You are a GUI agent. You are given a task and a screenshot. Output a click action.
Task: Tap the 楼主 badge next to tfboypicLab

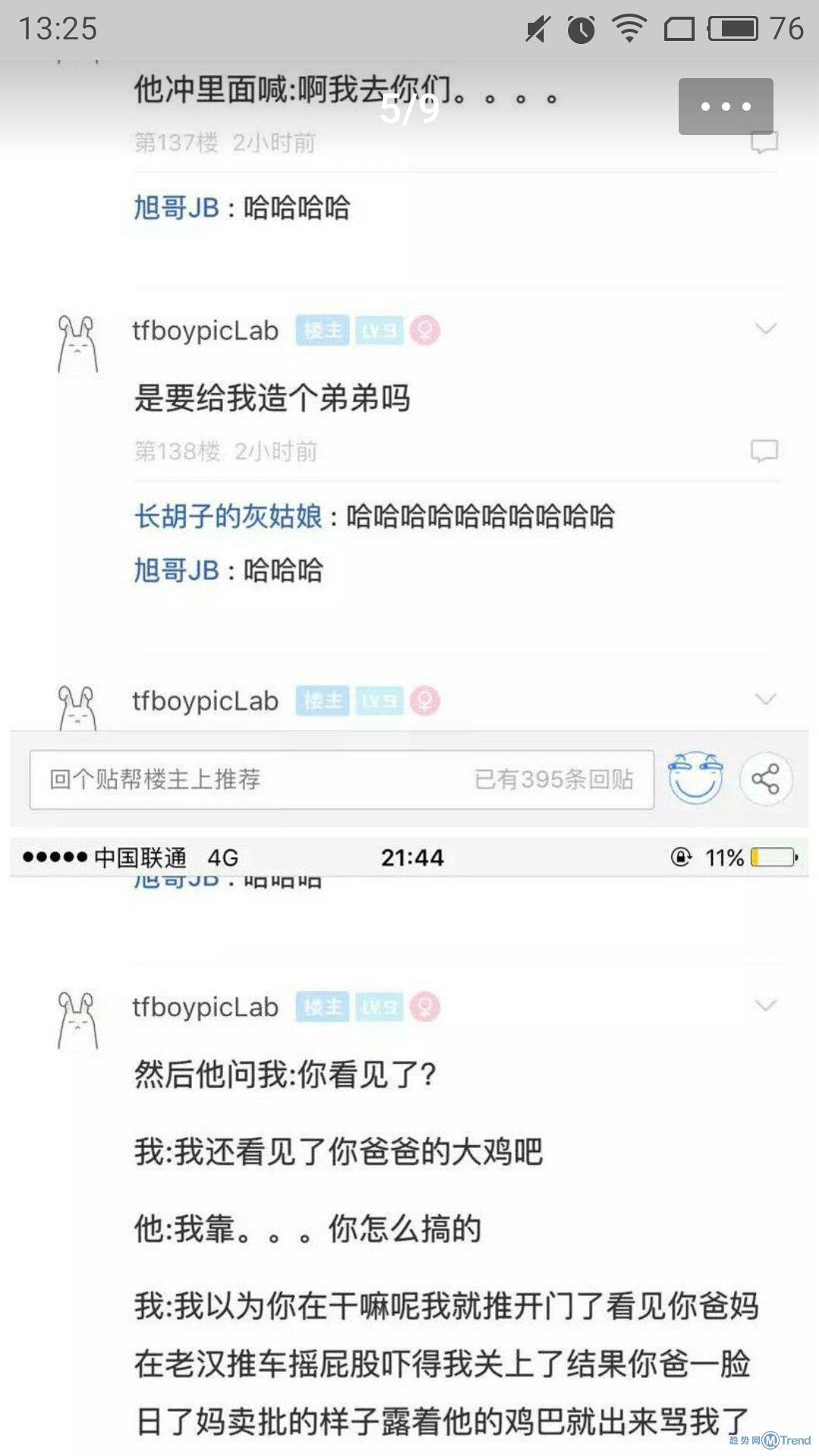(324, 331)
